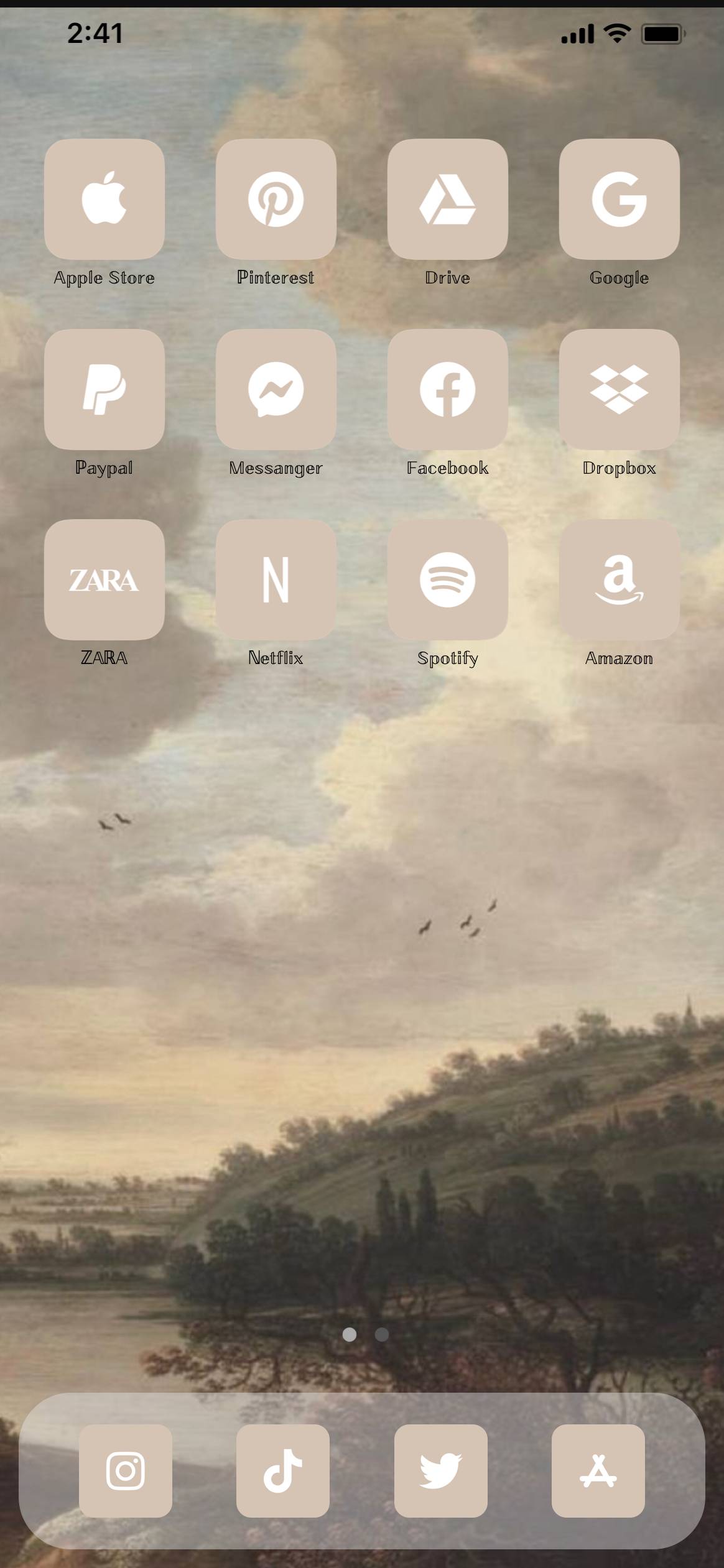The width and height of the screenshot is (724, 1568).
Task: Tap the home screen page indicator dots
Action: 366,1334
